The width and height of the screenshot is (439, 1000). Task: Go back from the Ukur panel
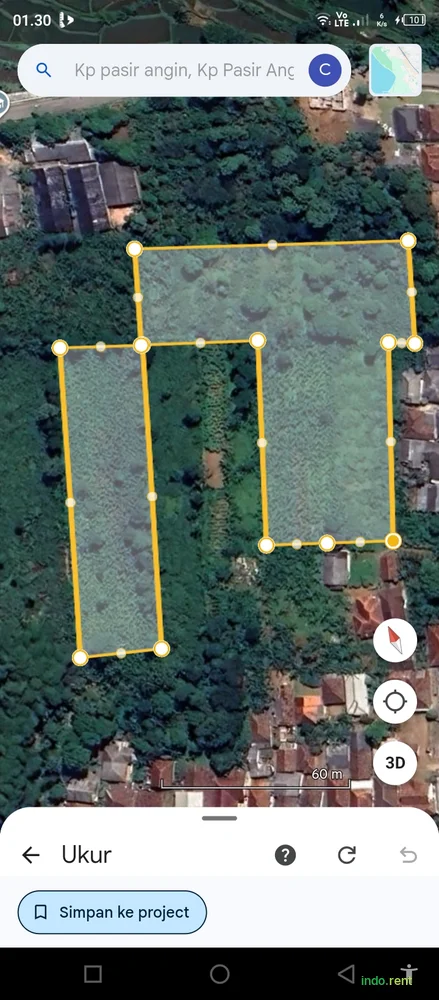click(x=31, y=855)
